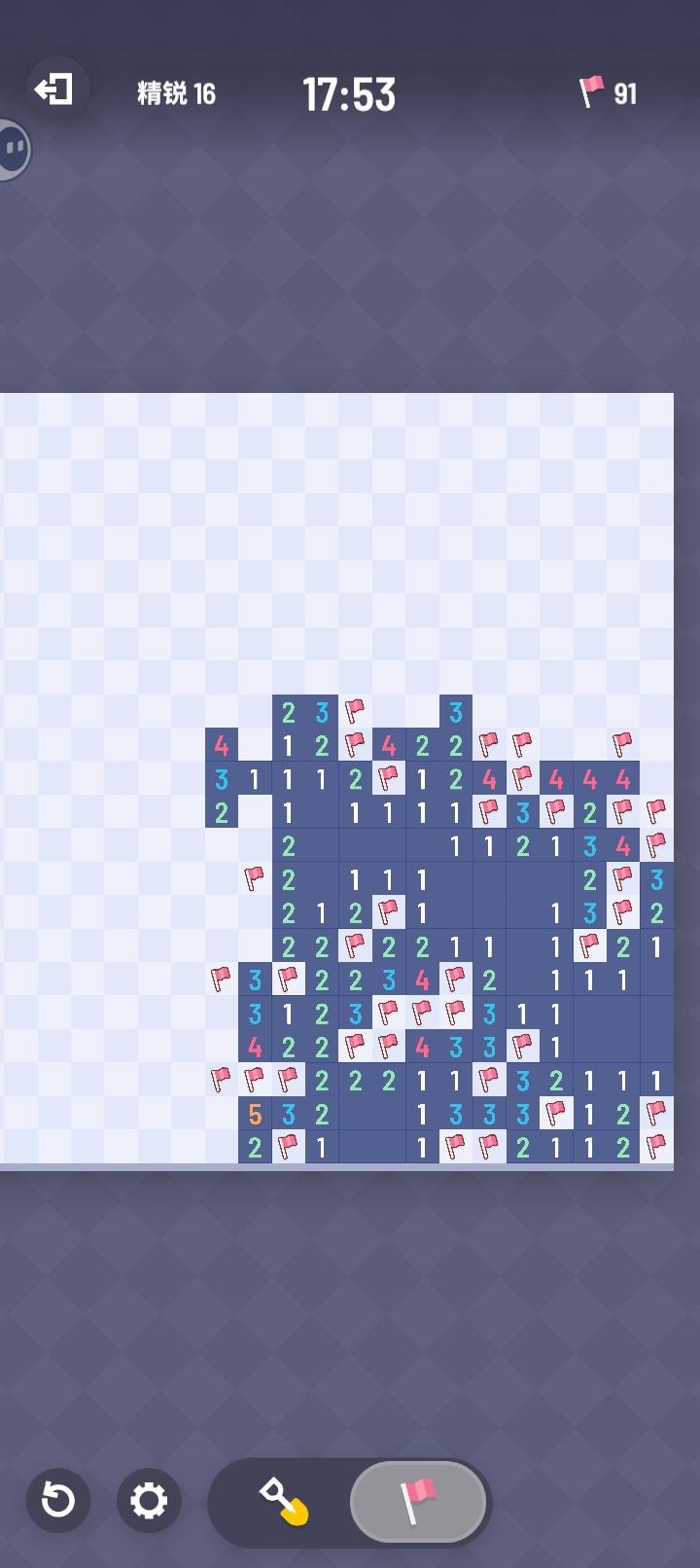Toggle flag mode on in the tool switch
This screenshot has width=700, height=1568.
[x=418, y=1502]
